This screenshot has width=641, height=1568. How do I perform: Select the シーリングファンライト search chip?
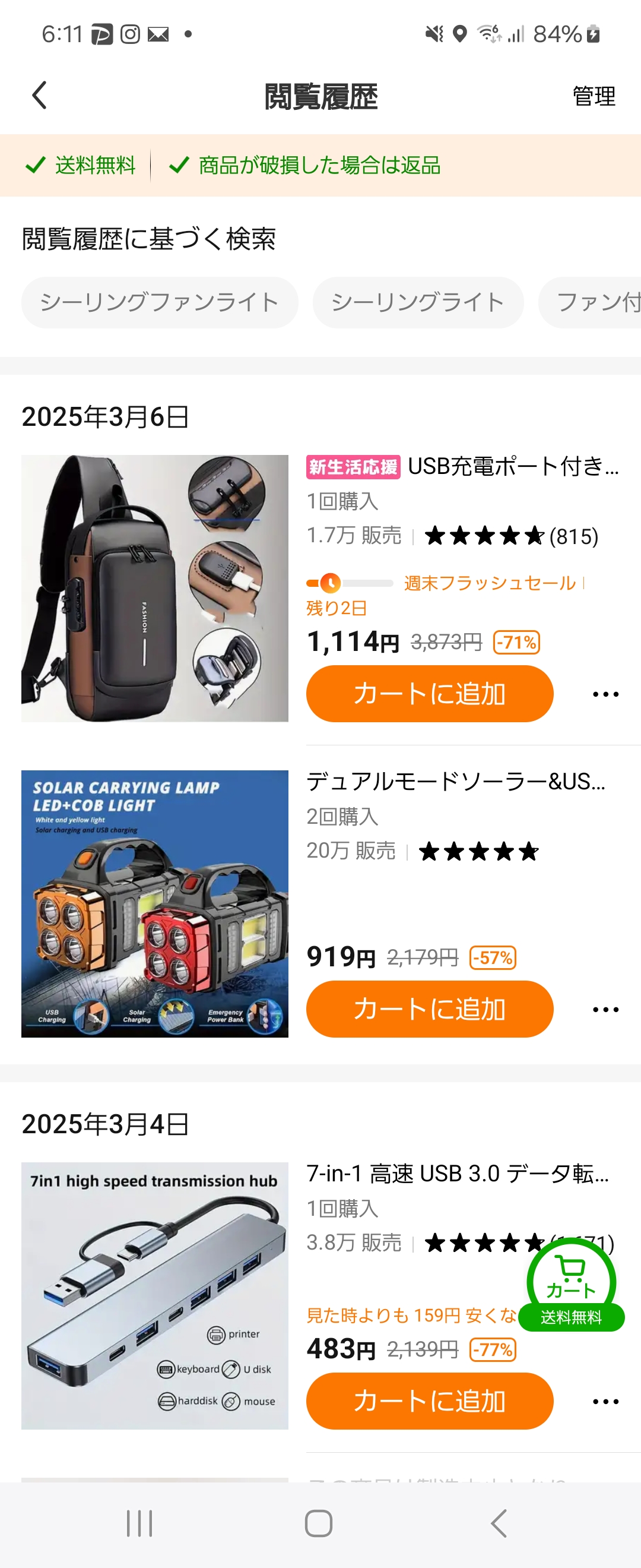click(x=159, y=302)
